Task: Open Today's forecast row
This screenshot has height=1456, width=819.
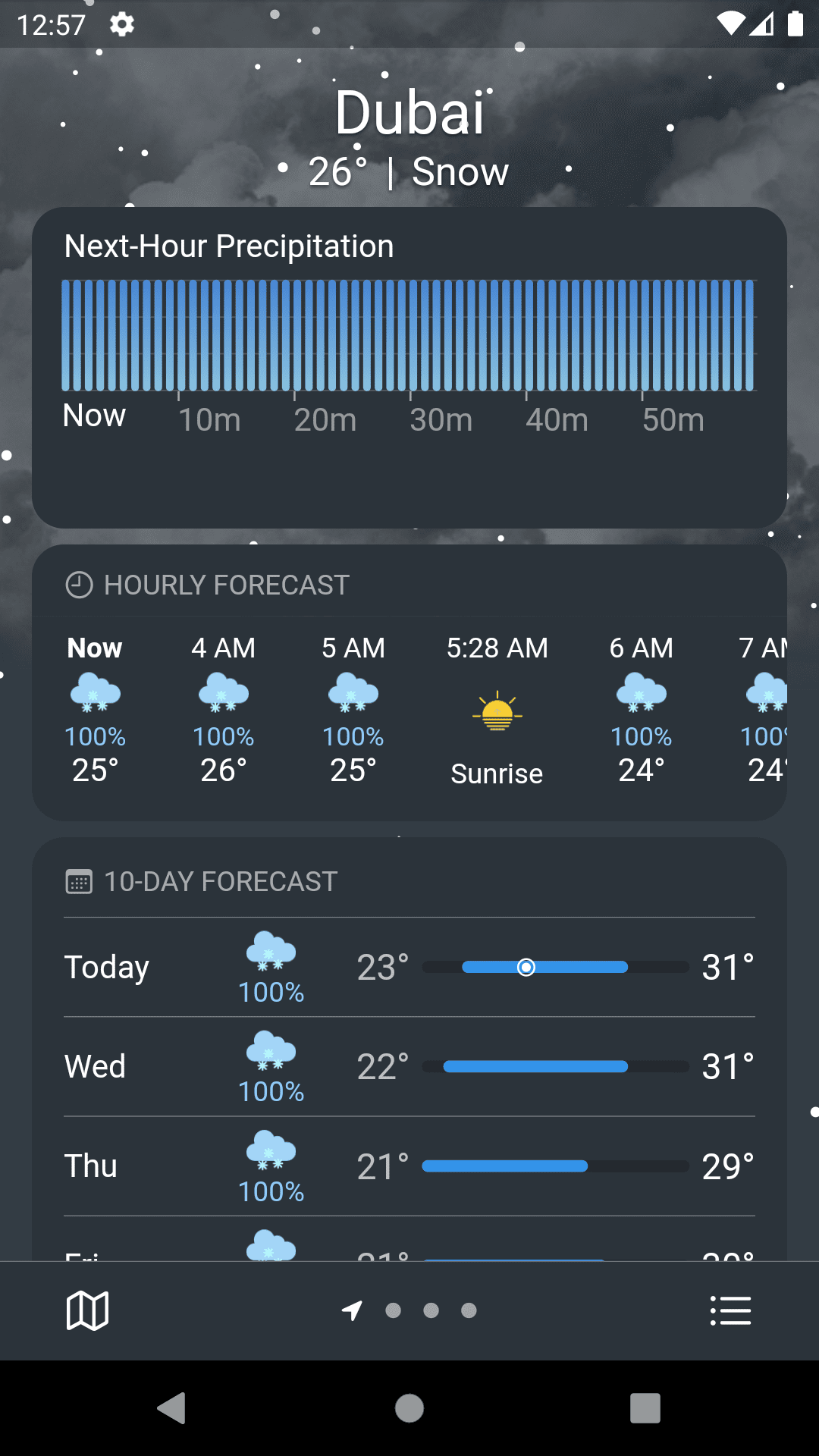Action: click(409, 968)
